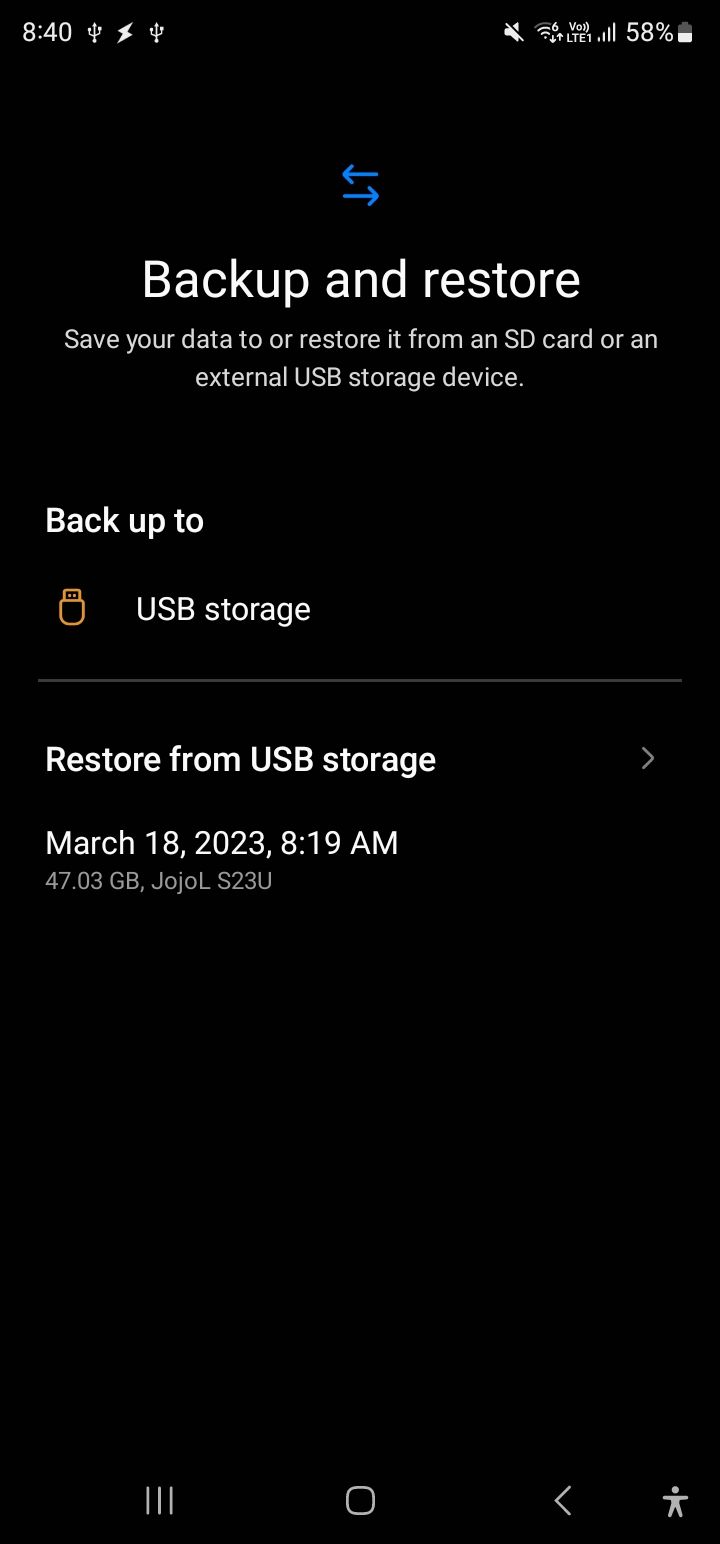Tap the battery icon in status bar

click(x=686, y=31)
